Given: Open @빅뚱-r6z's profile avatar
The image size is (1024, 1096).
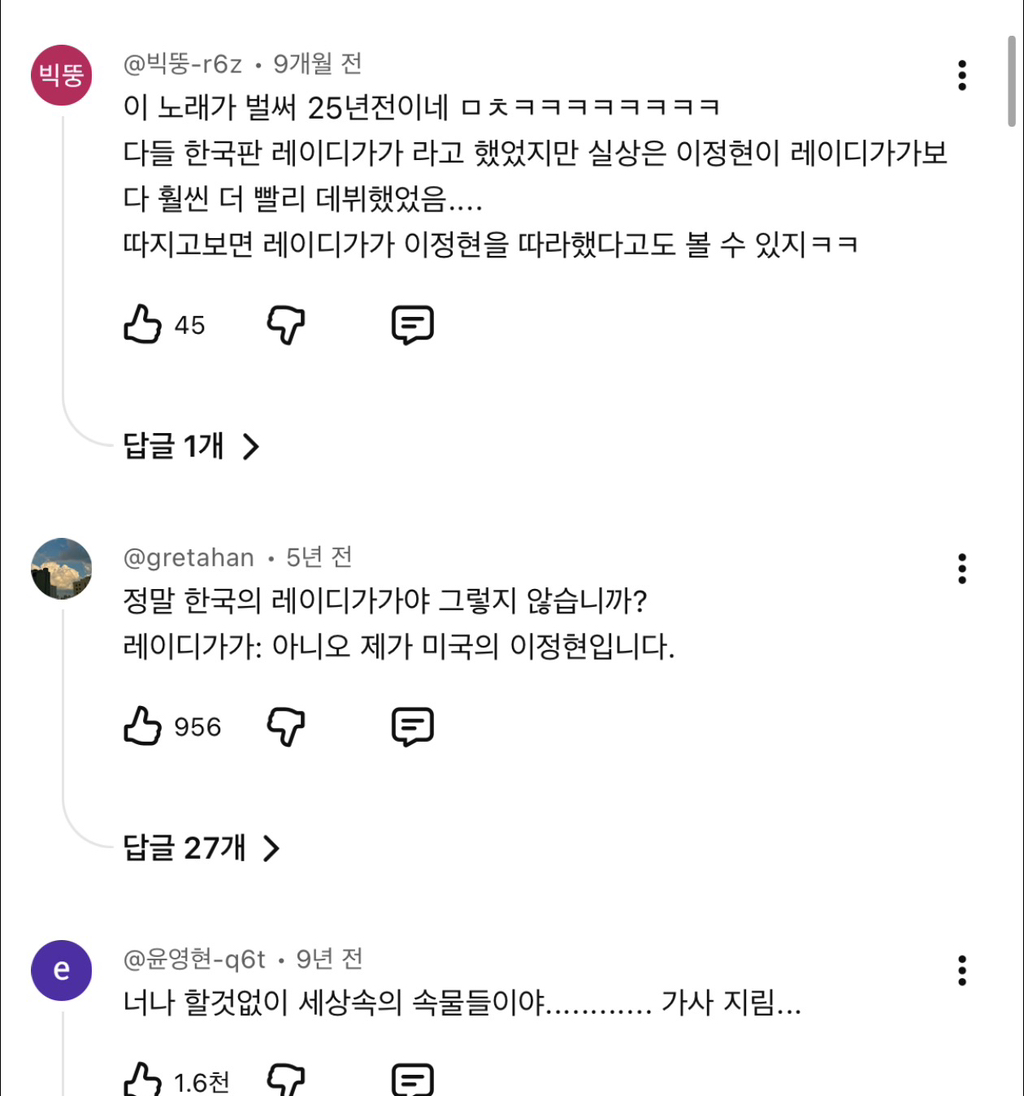Looking at the screenshot, I should 62,75.
